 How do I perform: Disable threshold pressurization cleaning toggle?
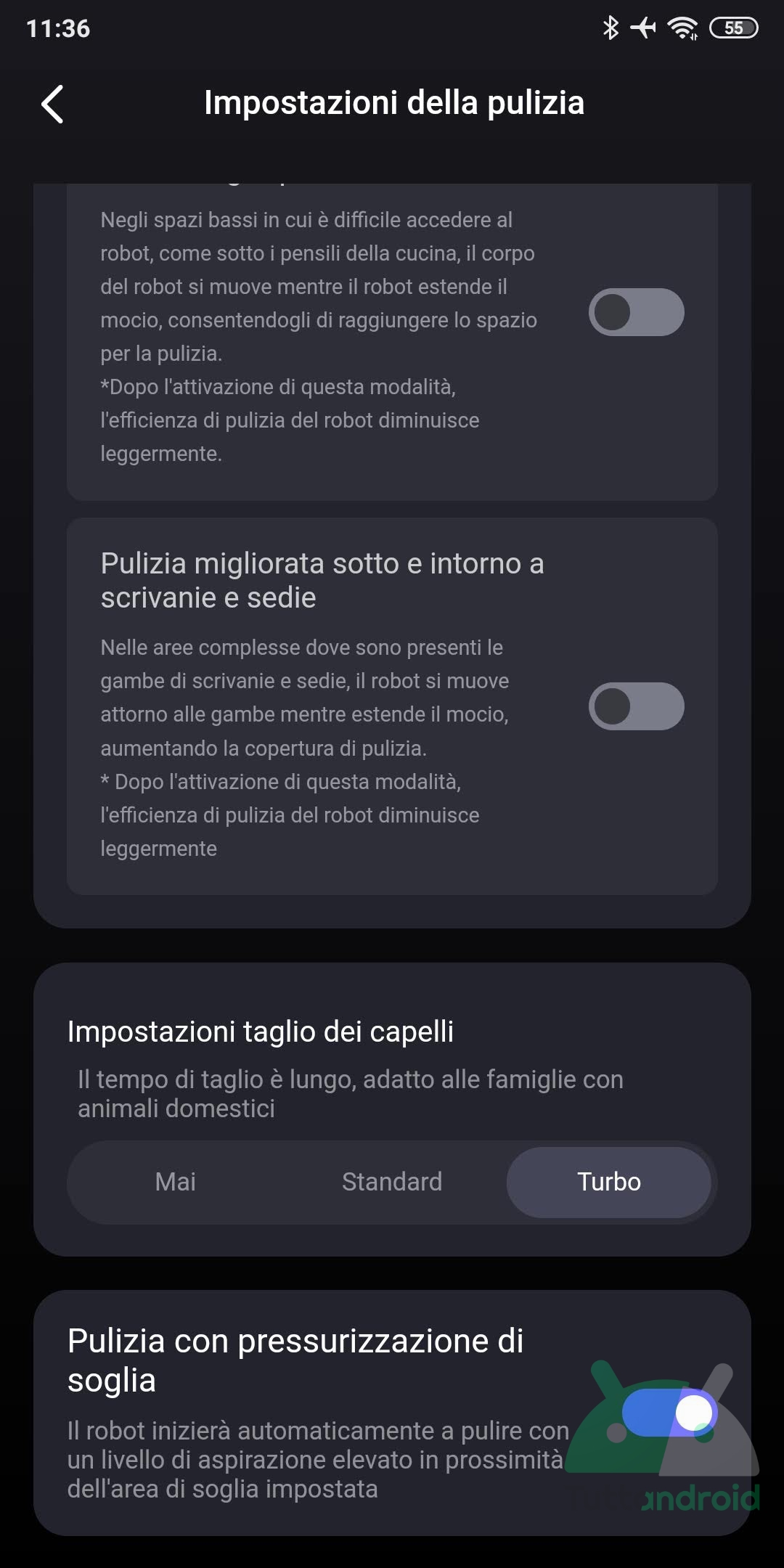(669, 1413)
